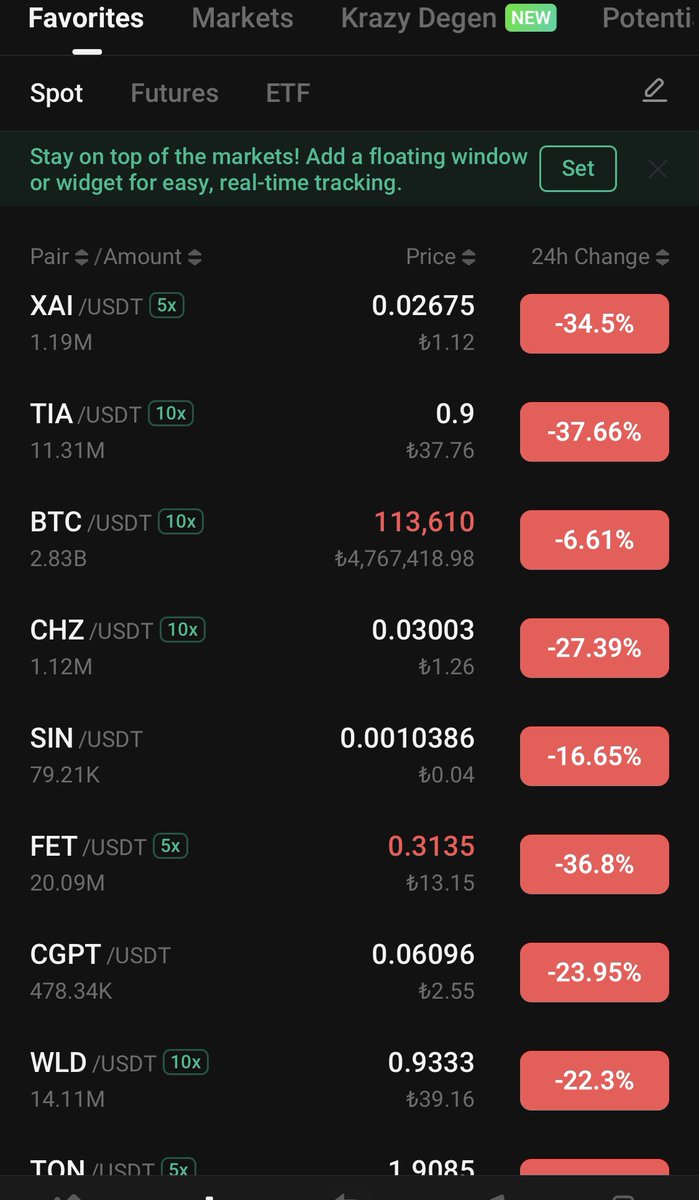699x1200 pixels.
Task: Select the Spot sub-tab
Action: point(56,93)
